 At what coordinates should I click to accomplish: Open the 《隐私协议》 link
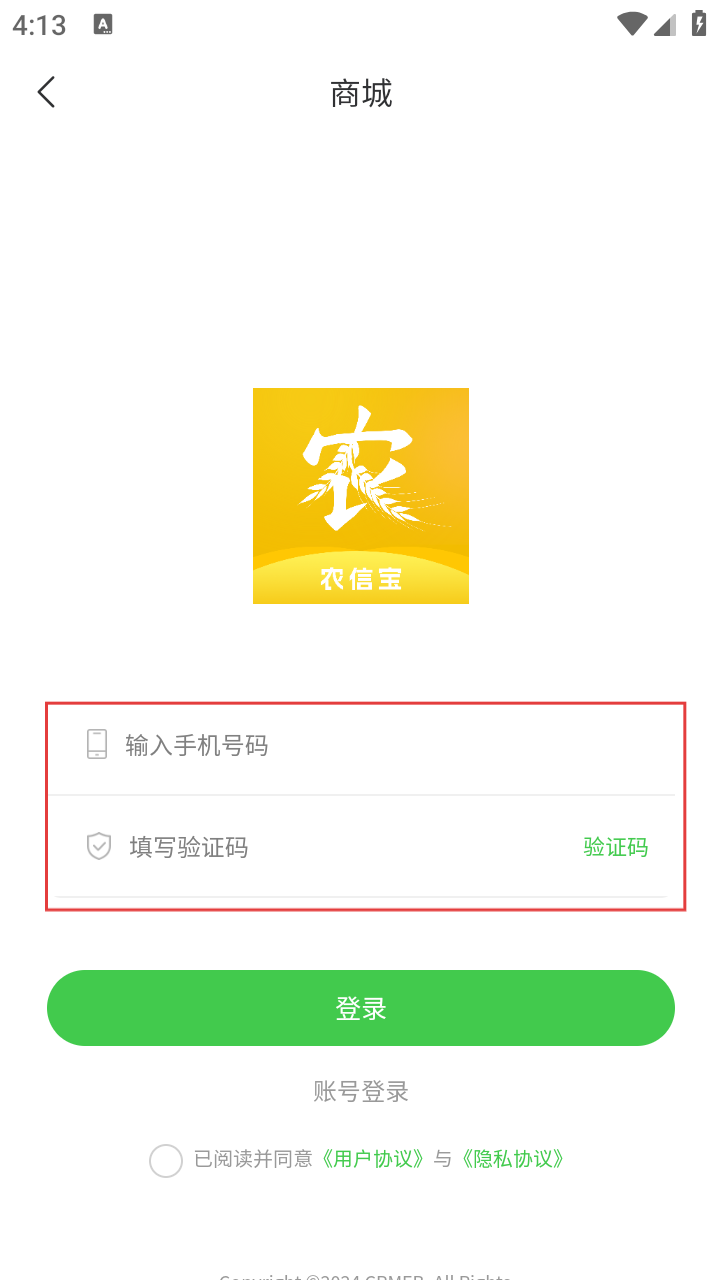pyautogui.click(x=512, y=1159)
